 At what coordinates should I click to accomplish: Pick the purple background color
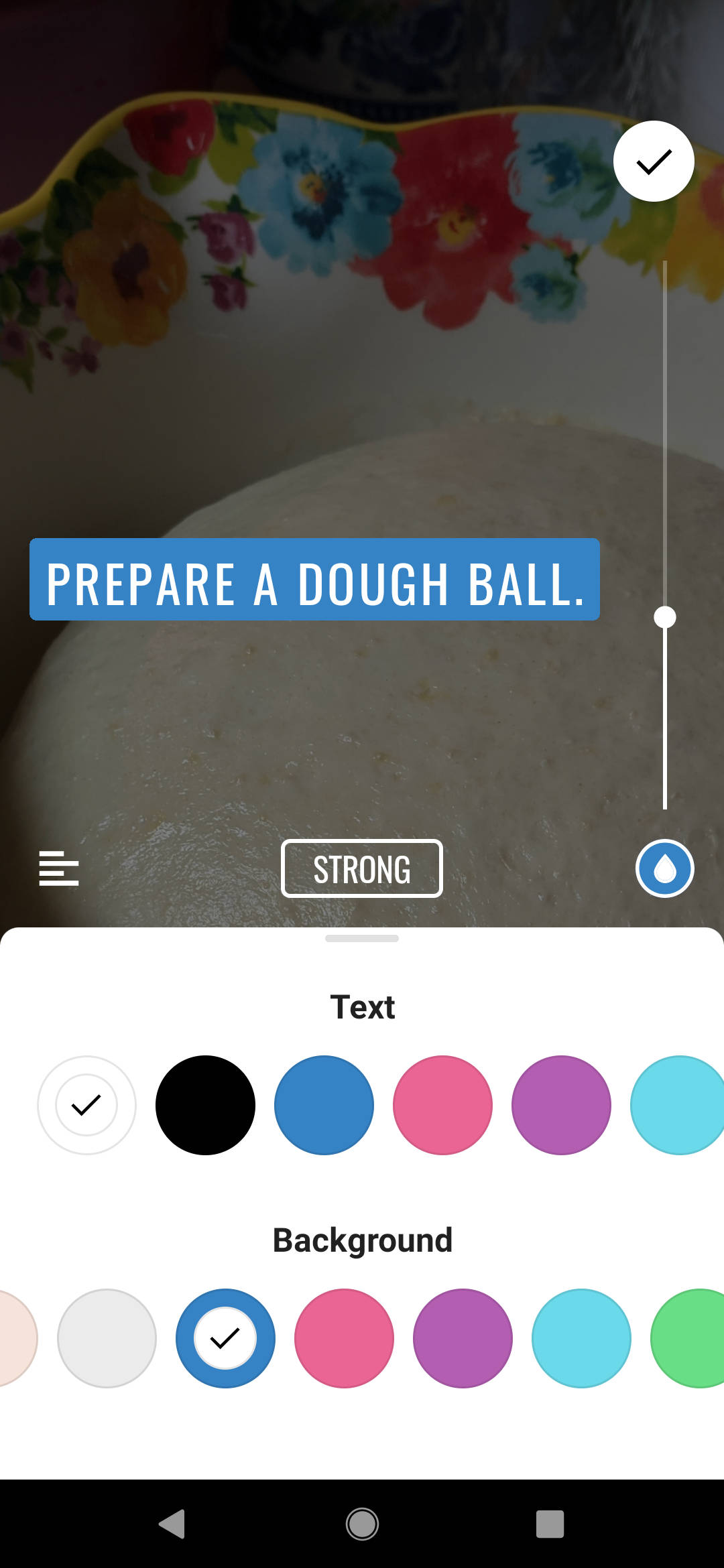click(463, 1338)
